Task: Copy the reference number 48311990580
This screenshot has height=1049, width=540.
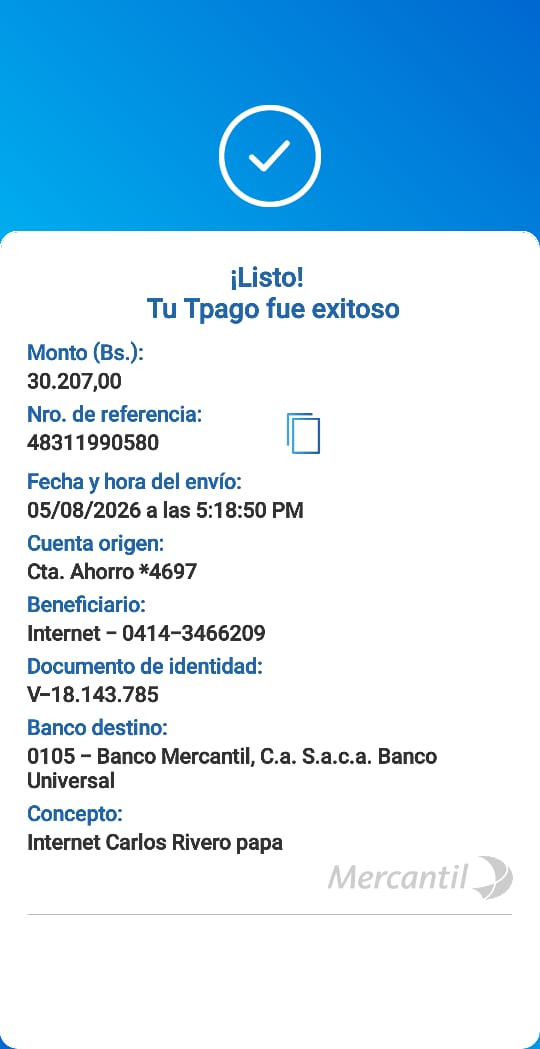Action: pos(303,433)
